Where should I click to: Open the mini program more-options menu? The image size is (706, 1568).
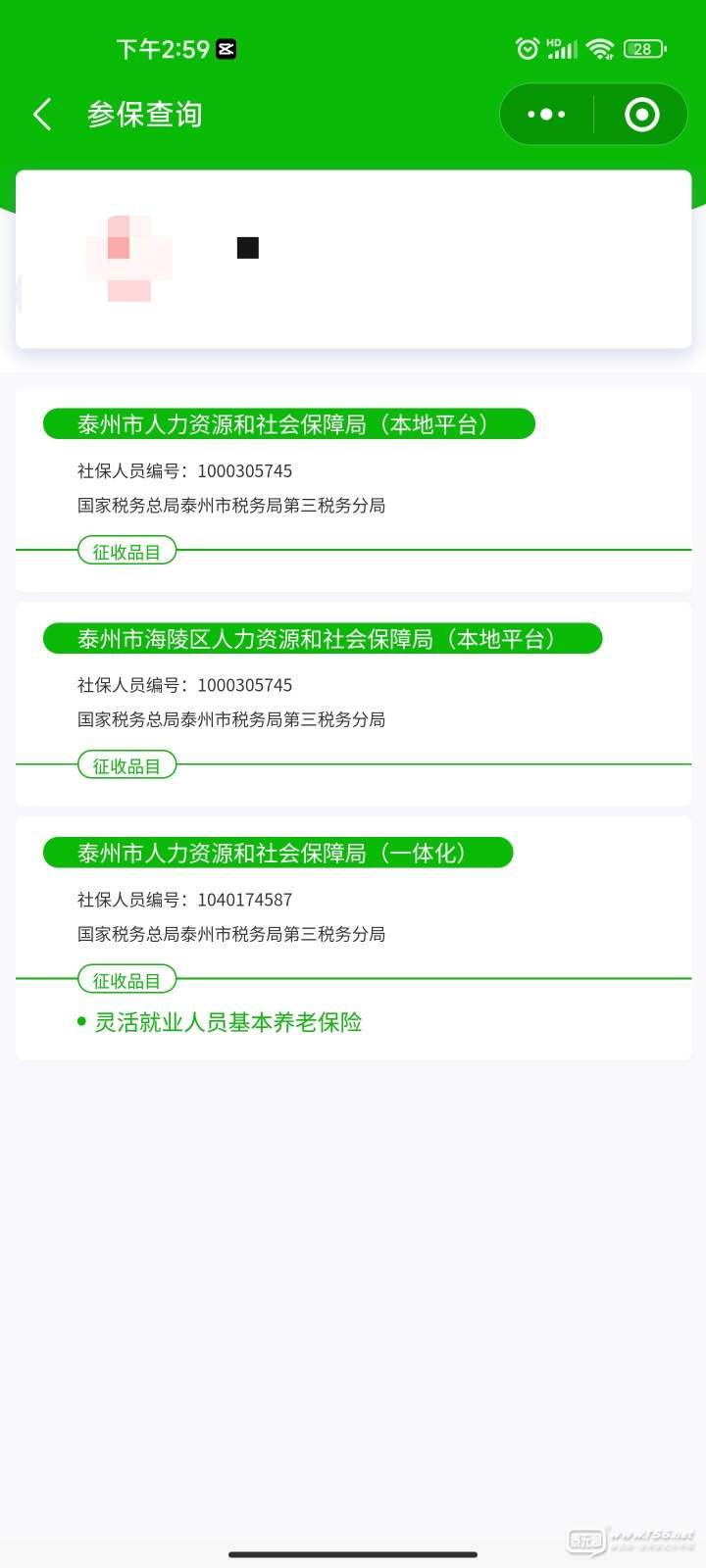coord(546,115)
